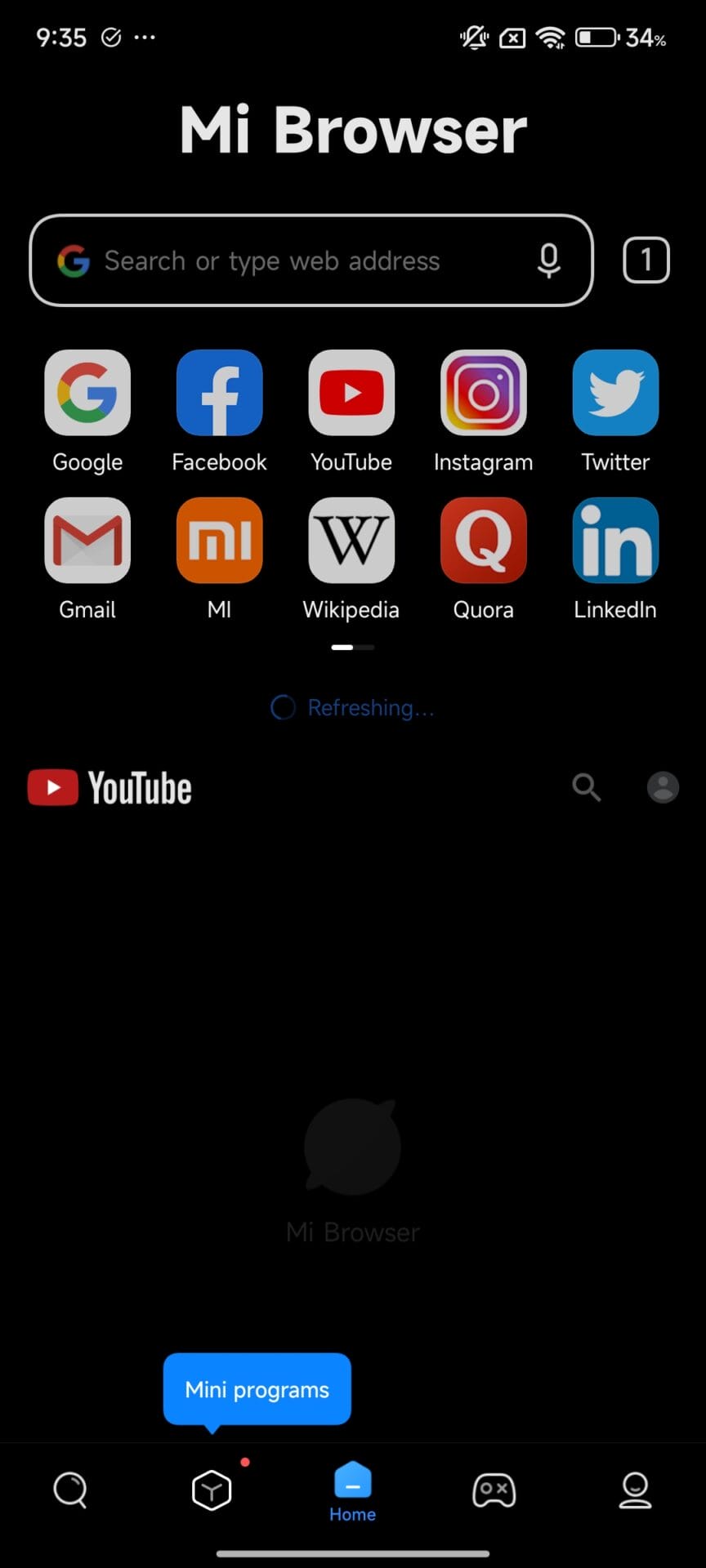Go to the Home tab
Image resolution: width=706 pixels, height=1568 pixels.
(x=352, y=1491)
